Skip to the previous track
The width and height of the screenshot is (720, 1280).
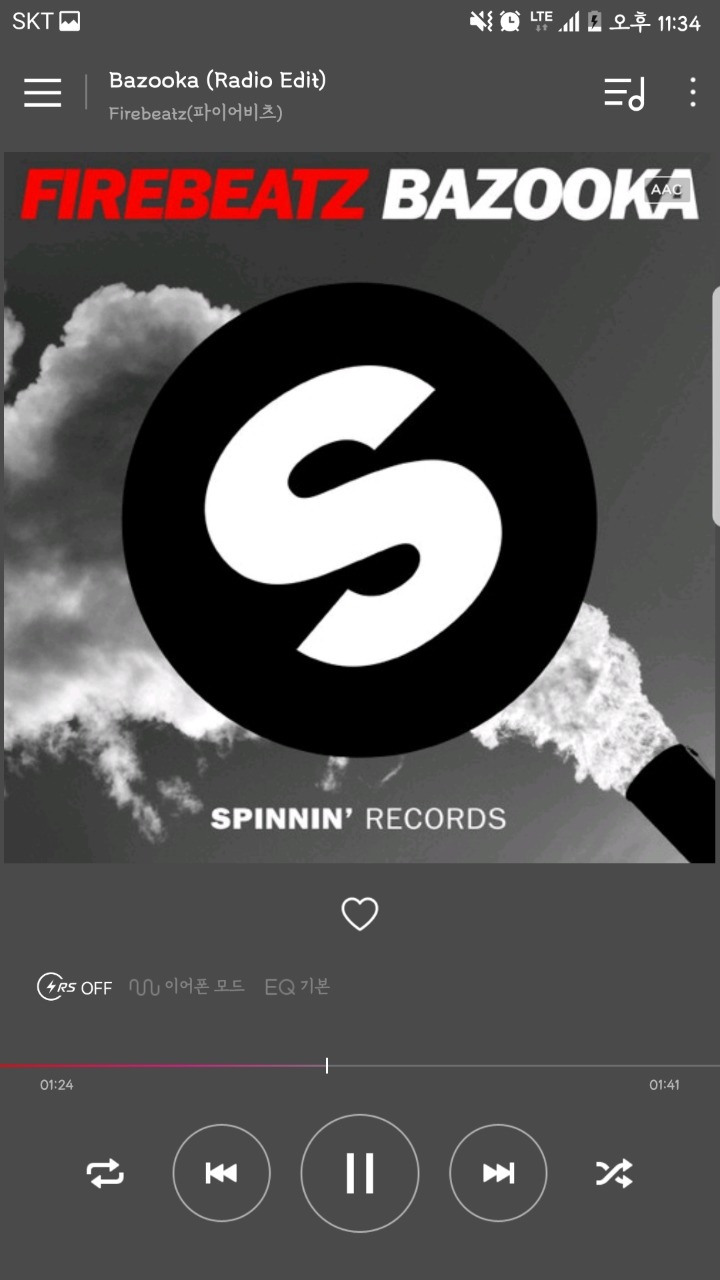[x=221, y=1173]
